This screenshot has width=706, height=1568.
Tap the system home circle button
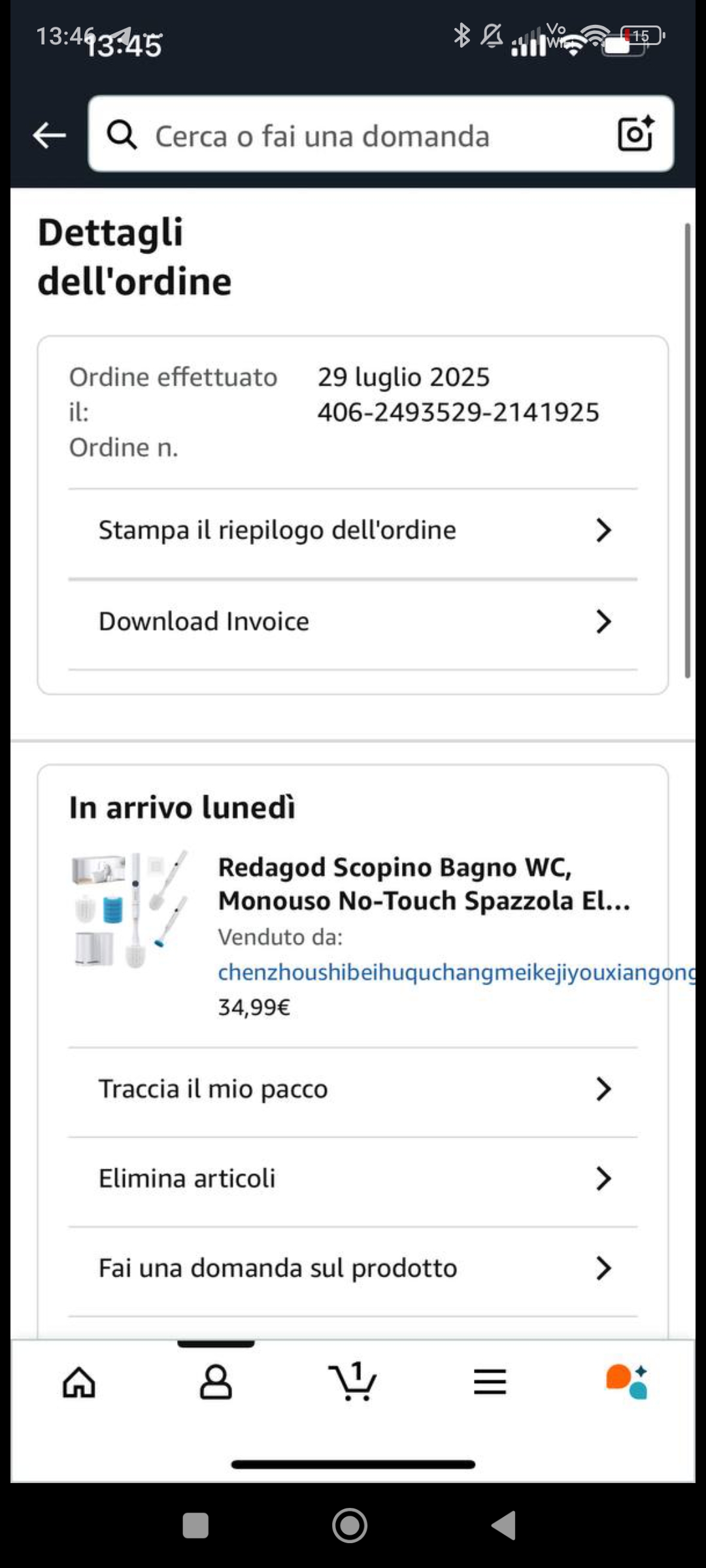click(350, 1526)
